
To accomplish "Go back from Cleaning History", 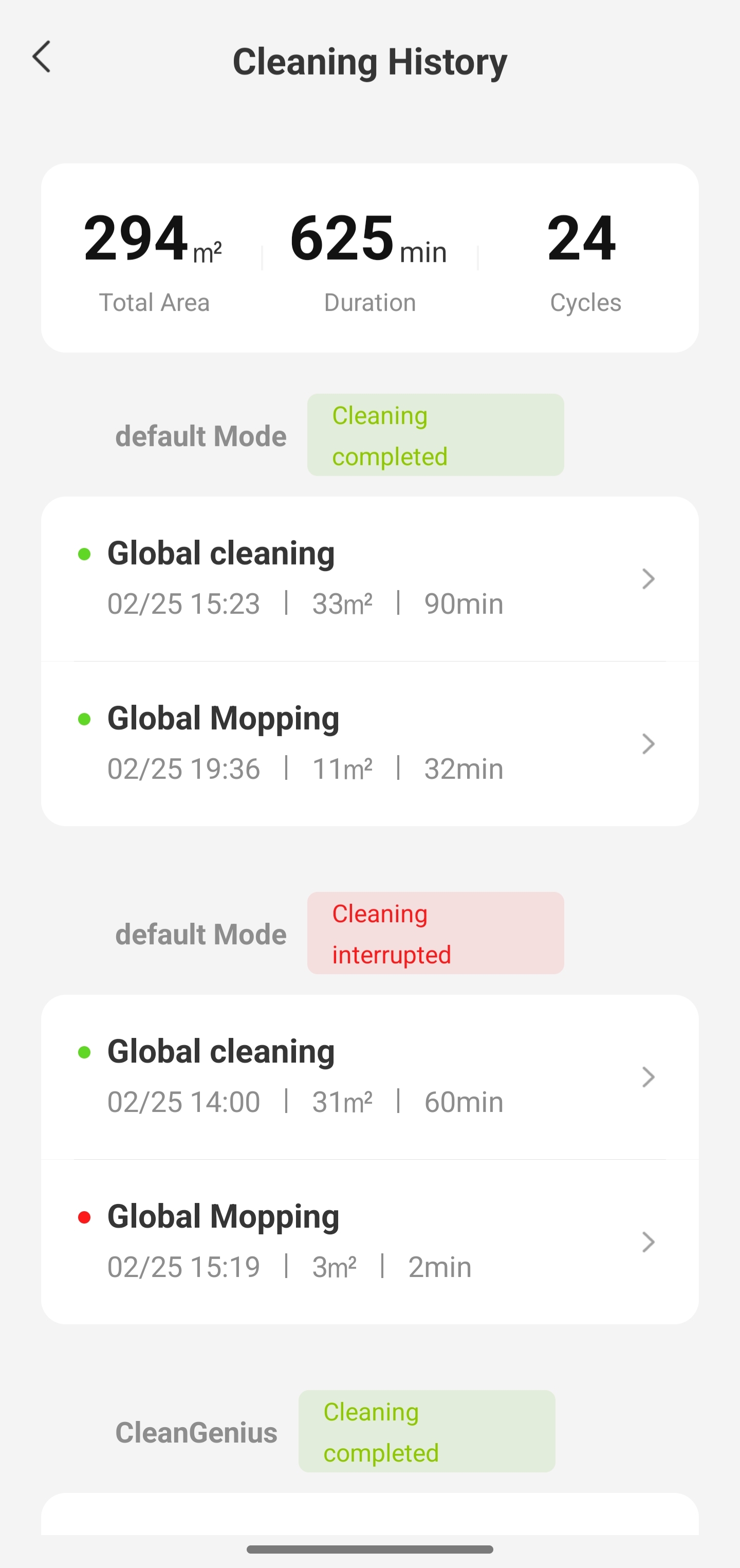I will [x=42, y=57].
